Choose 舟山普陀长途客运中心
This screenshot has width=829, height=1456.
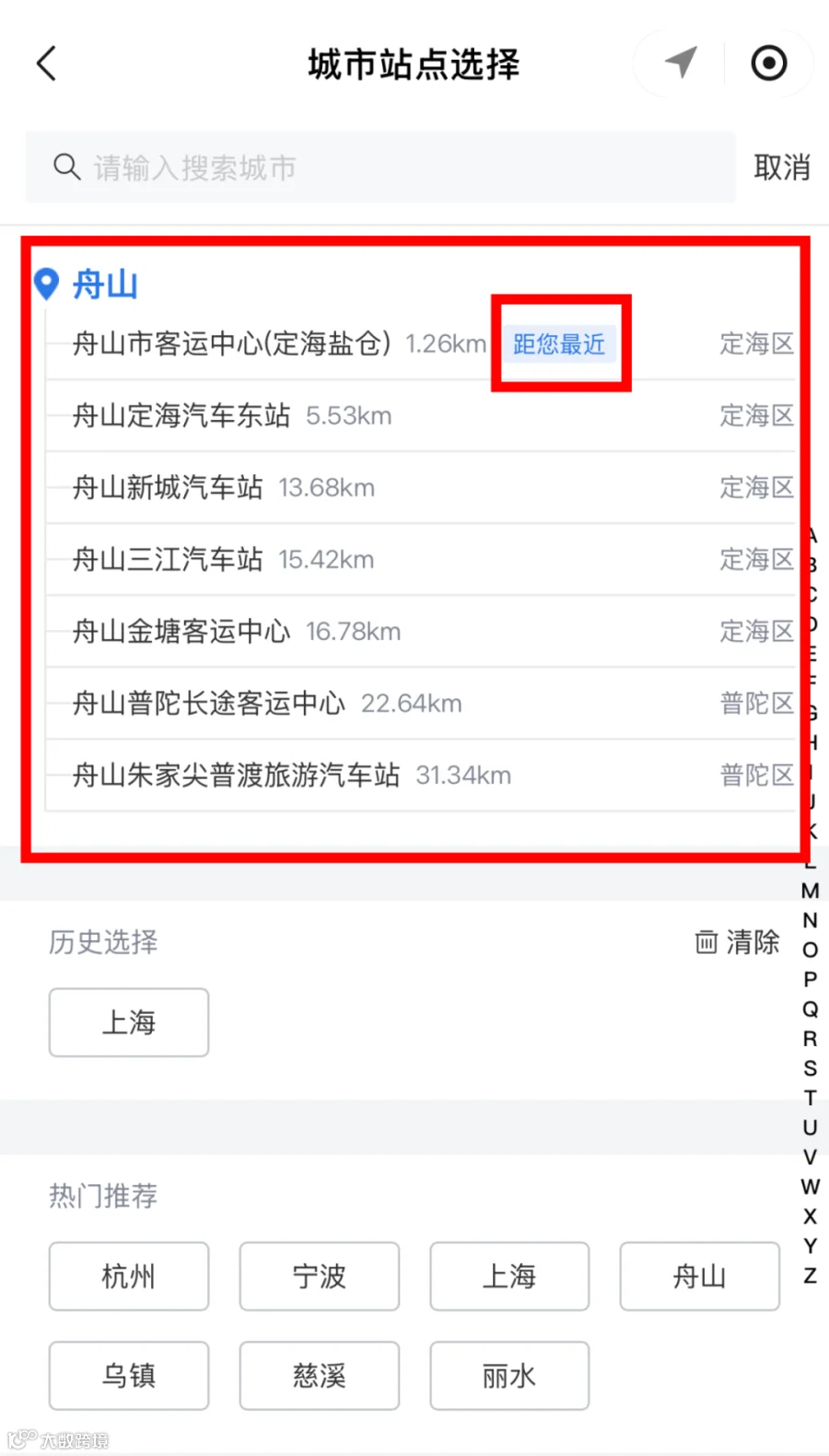pos(421,703)
